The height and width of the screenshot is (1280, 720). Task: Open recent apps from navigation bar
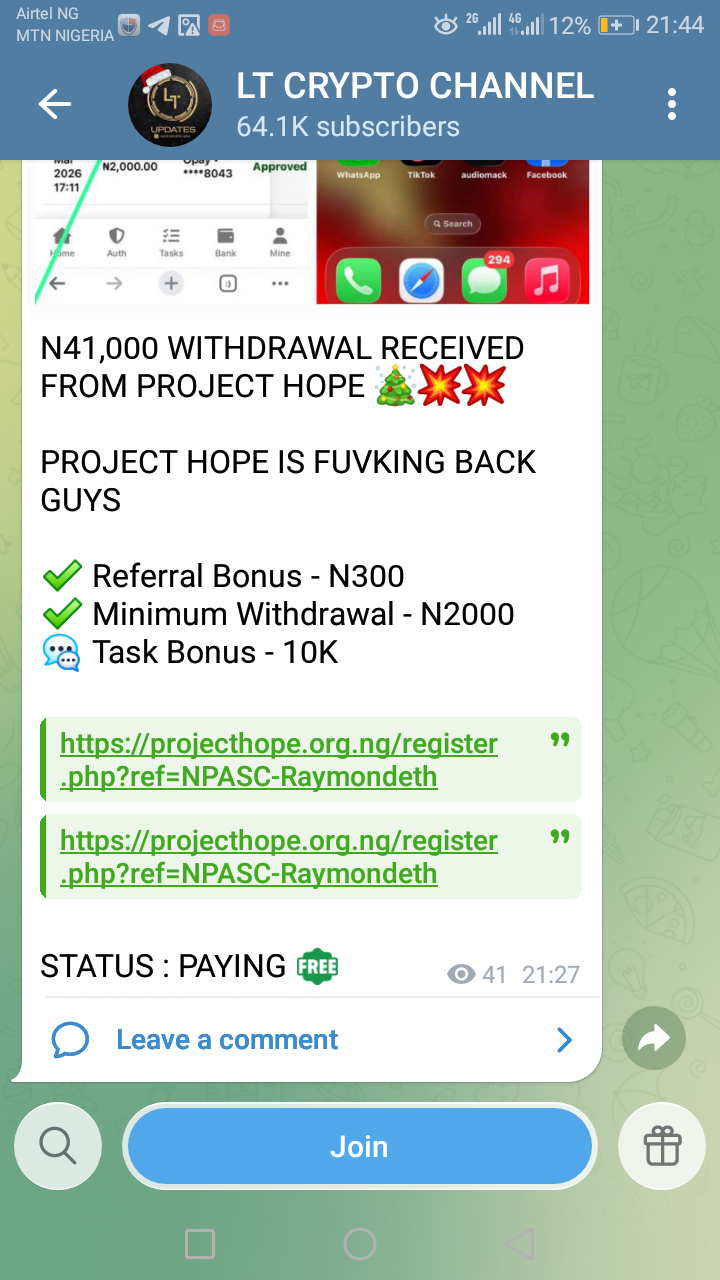200,1244
